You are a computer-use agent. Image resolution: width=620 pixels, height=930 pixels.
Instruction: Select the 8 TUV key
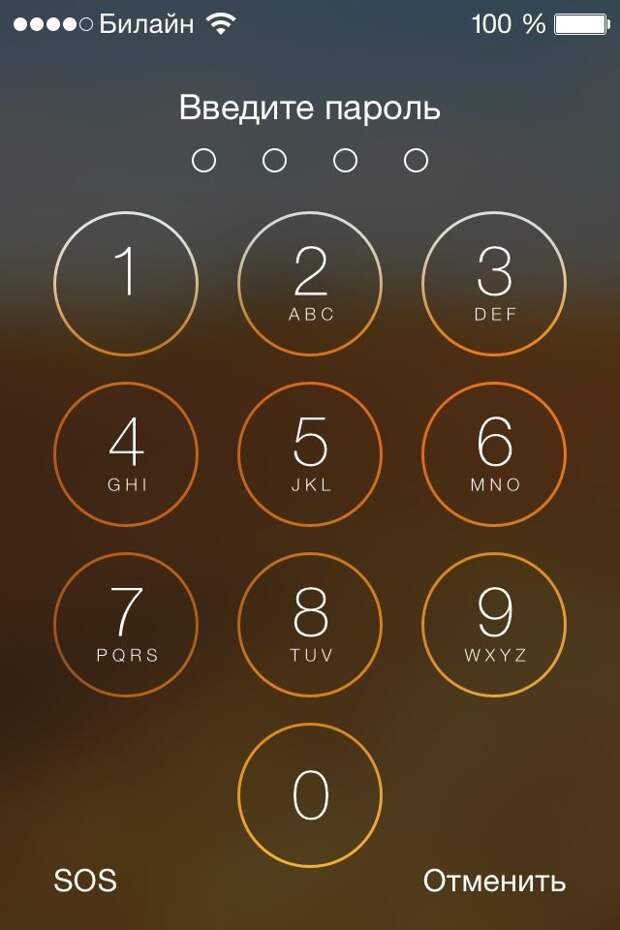[310, 625]
